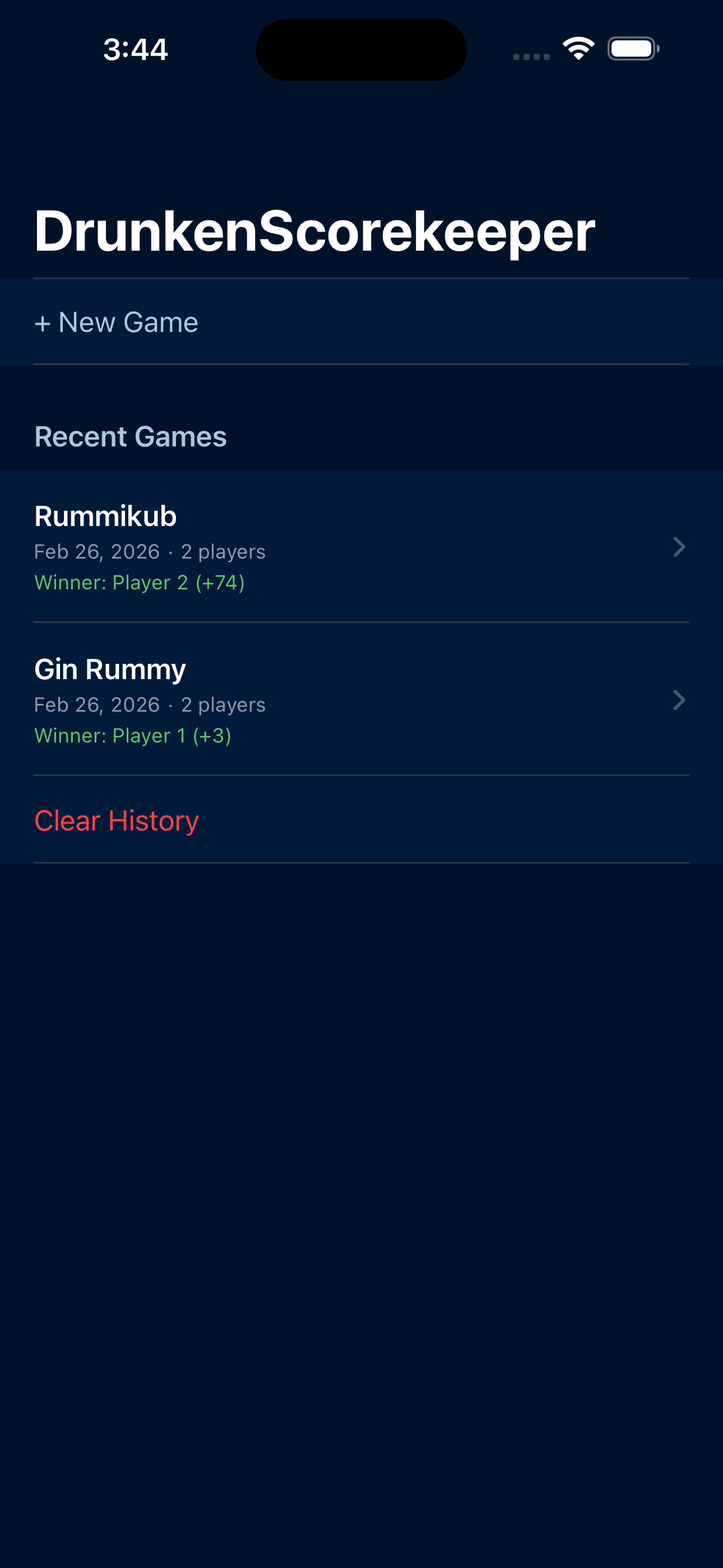Tap the 2 players label for Gin Rummy
723x1568 pixels.
(x=223, y=704)
